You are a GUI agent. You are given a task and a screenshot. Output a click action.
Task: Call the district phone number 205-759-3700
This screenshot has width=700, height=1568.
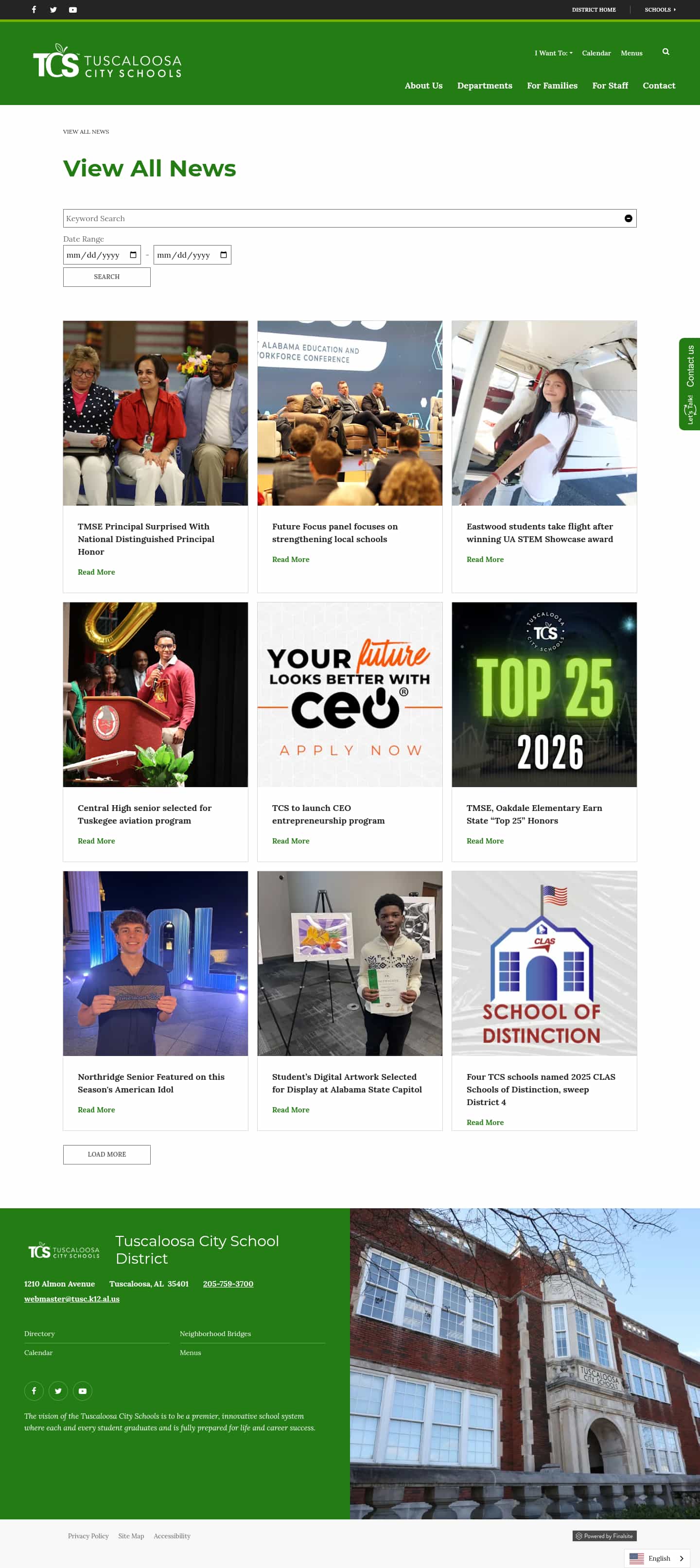click(227, 1284)
